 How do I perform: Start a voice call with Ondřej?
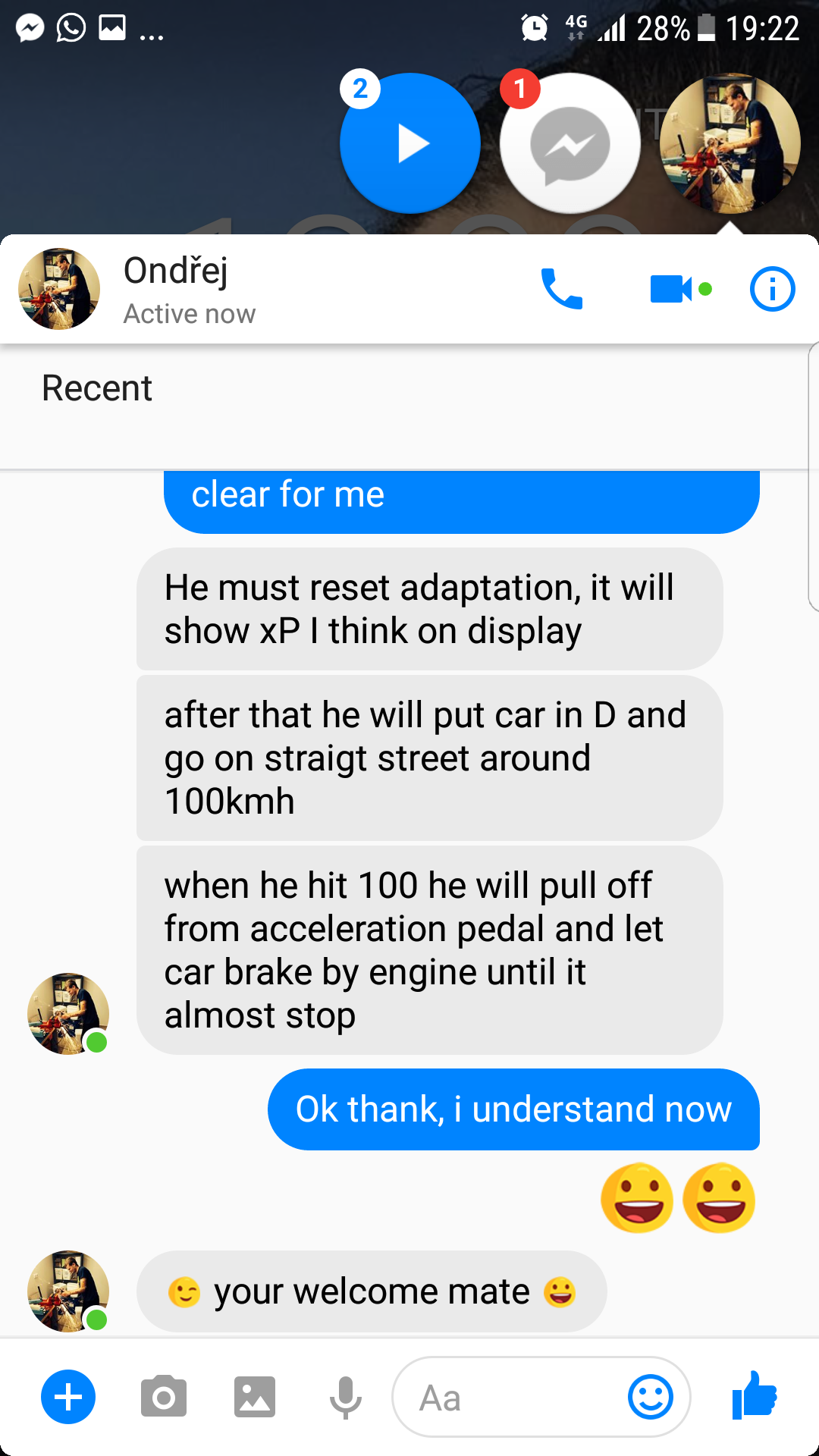pos(561,289)
